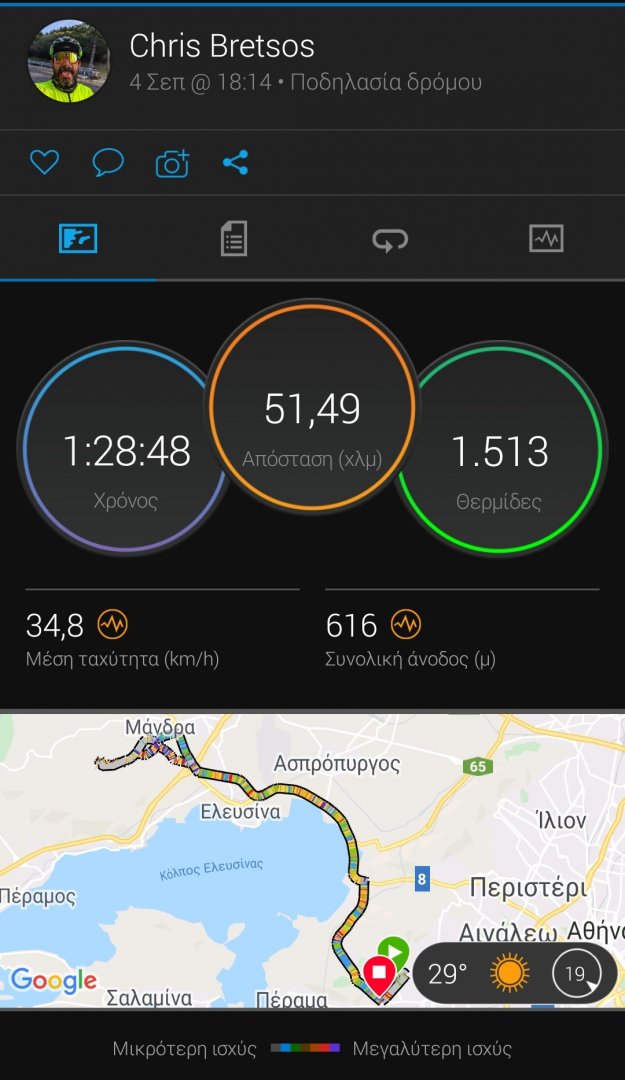Add a photo with the camera icon
The image size is (625, 1080).
[172, 164]
